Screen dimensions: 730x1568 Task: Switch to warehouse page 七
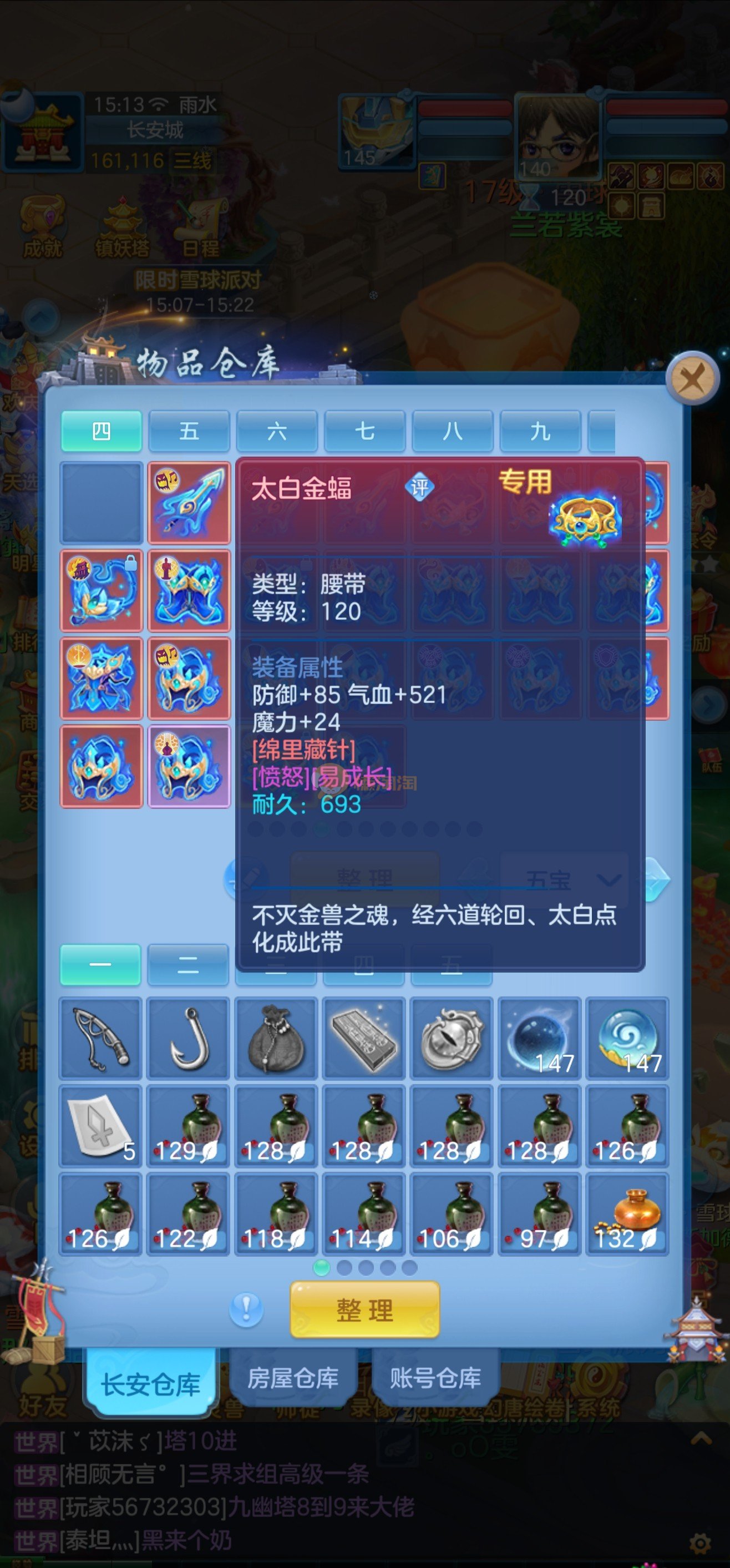(364, 432)
